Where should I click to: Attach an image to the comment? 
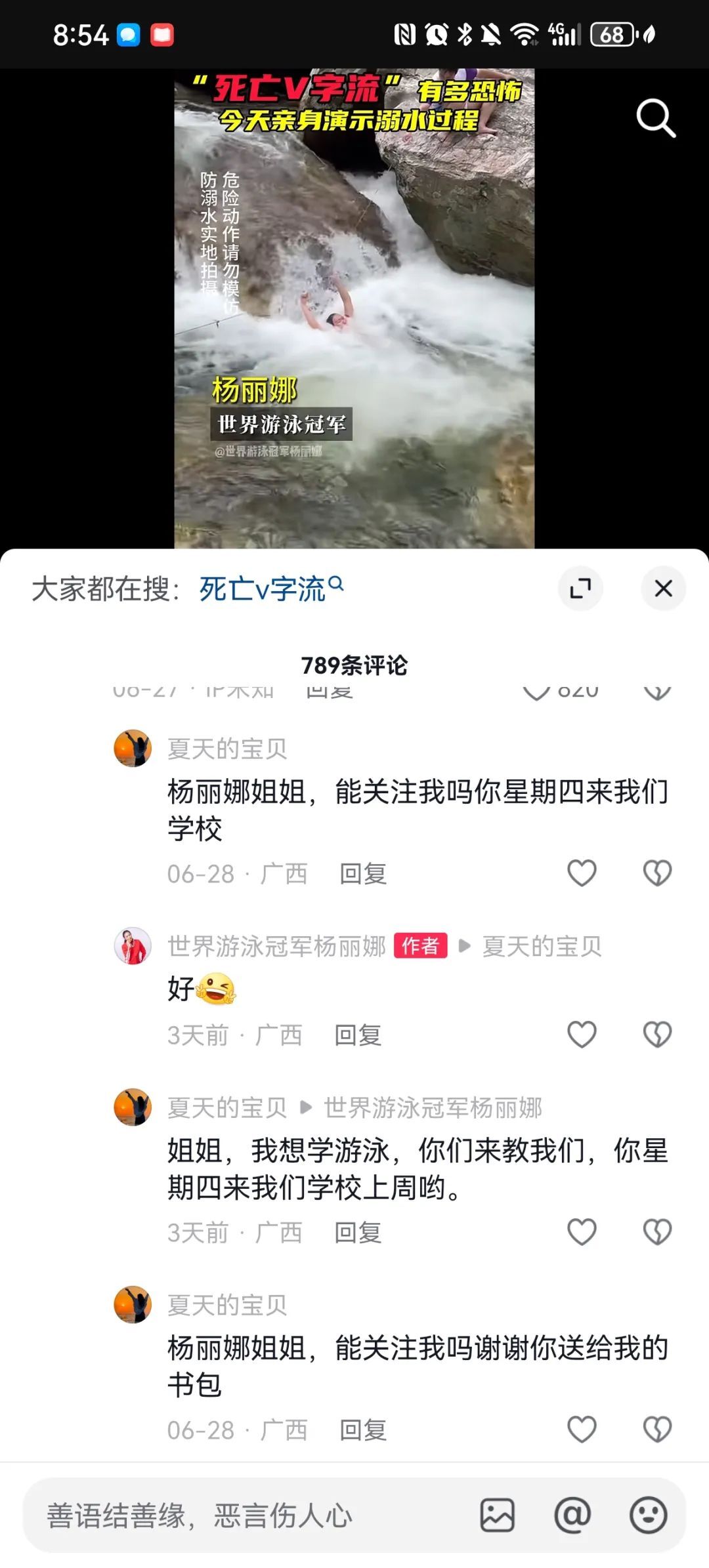497,1516
